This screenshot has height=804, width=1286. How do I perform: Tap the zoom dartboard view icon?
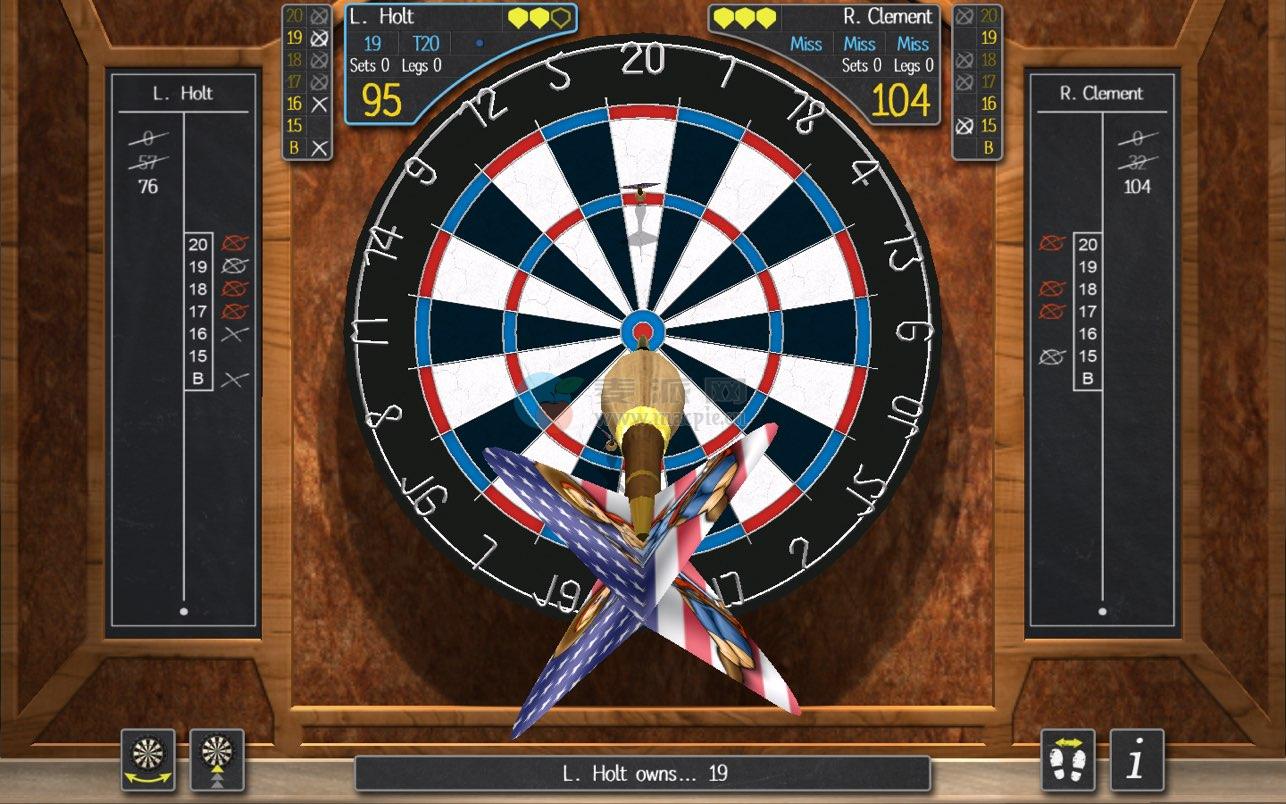tap(217, 760)
